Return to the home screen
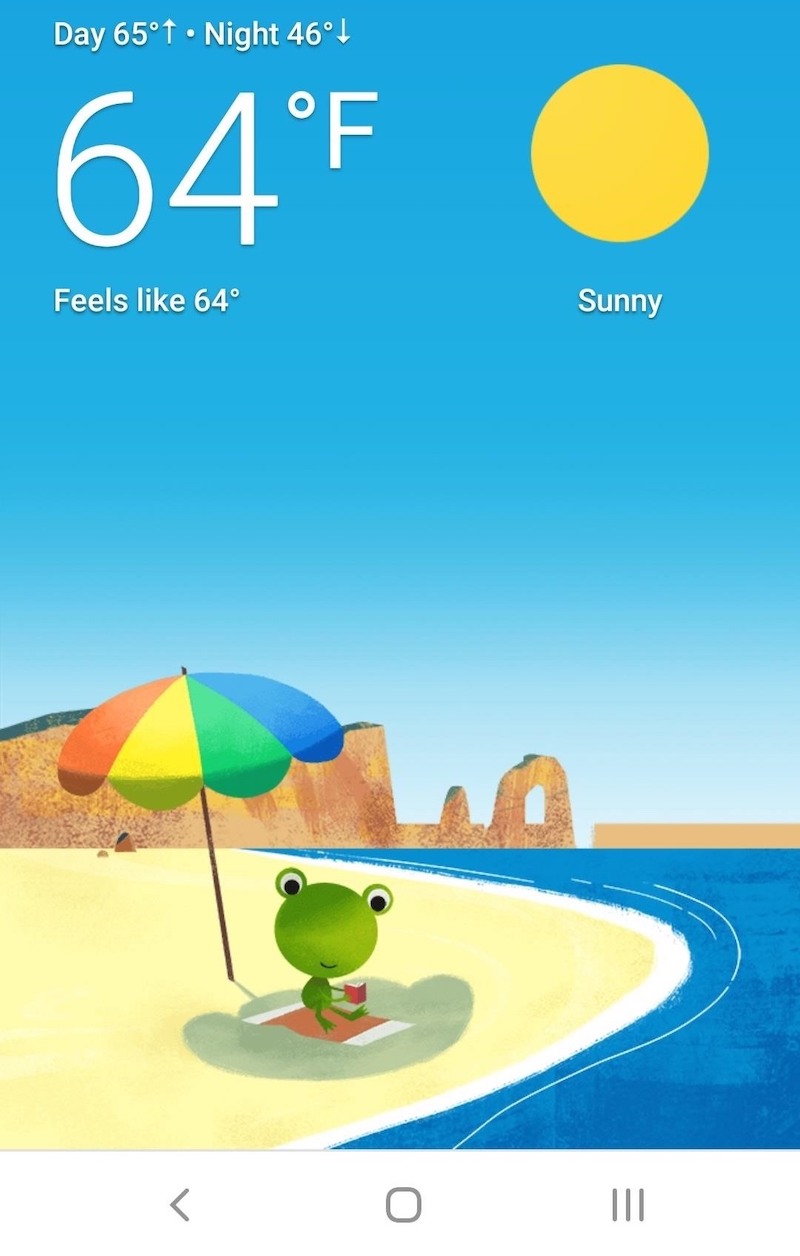Image resolution: width=800 pixels, height=1256 pixels. click(403, 1205)
